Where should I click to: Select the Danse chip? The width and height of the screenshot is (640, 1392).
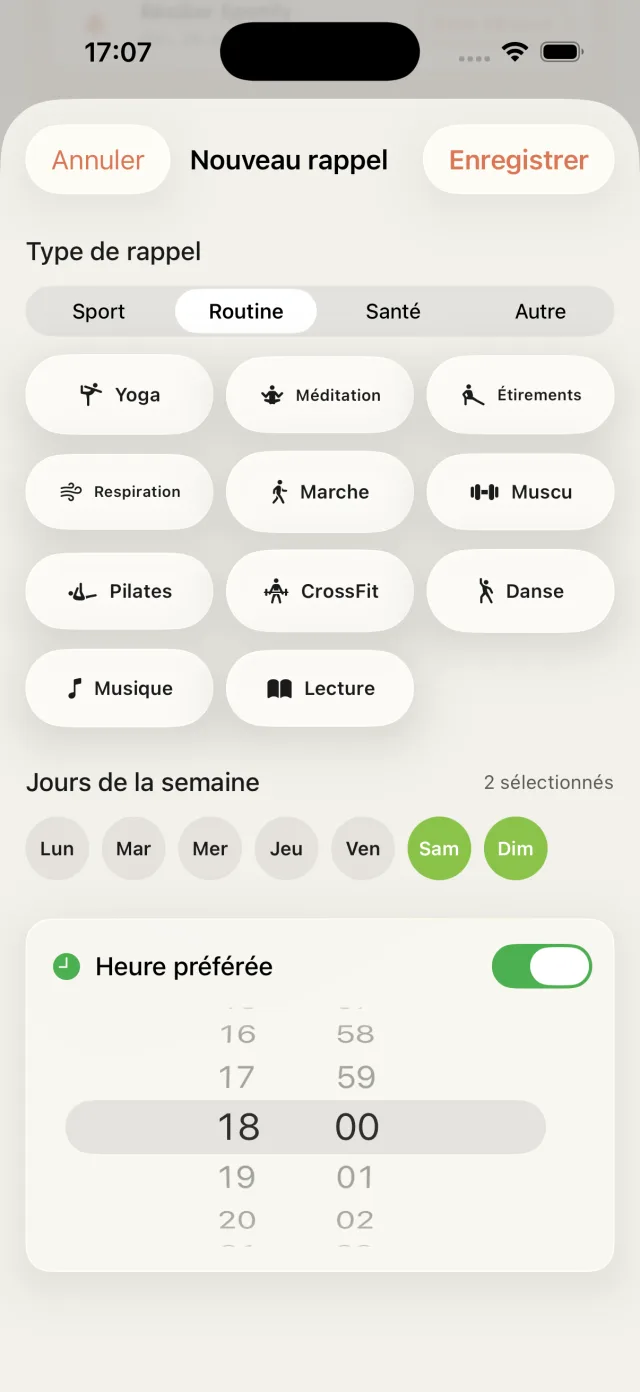pos(520,591)
